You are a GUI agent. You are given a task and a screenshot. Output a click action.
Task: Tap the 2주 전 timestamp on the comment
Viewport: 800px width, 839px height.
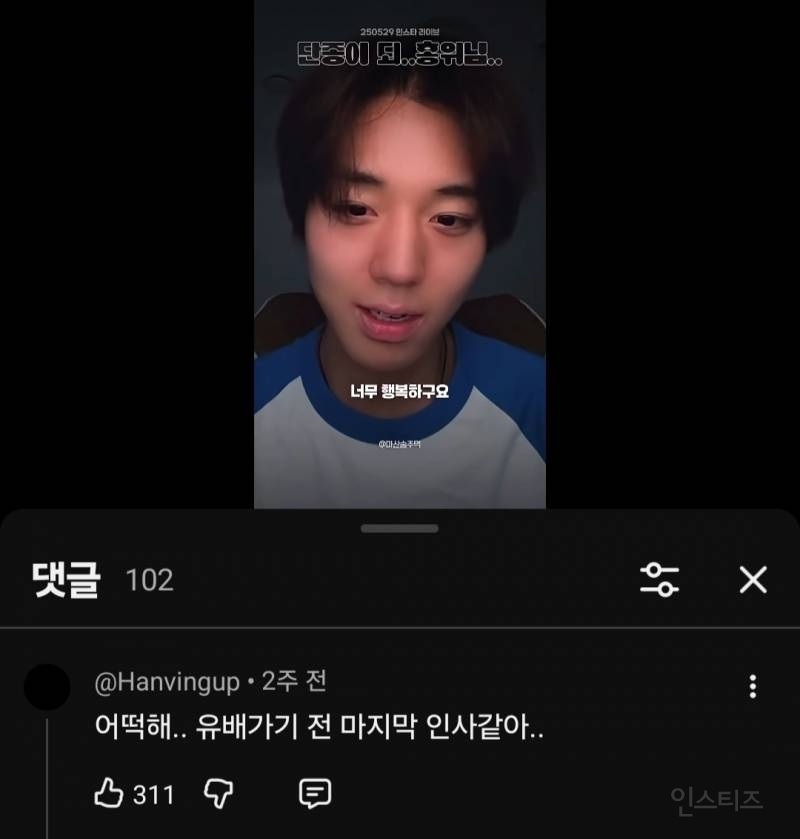(x=309, y=681)
